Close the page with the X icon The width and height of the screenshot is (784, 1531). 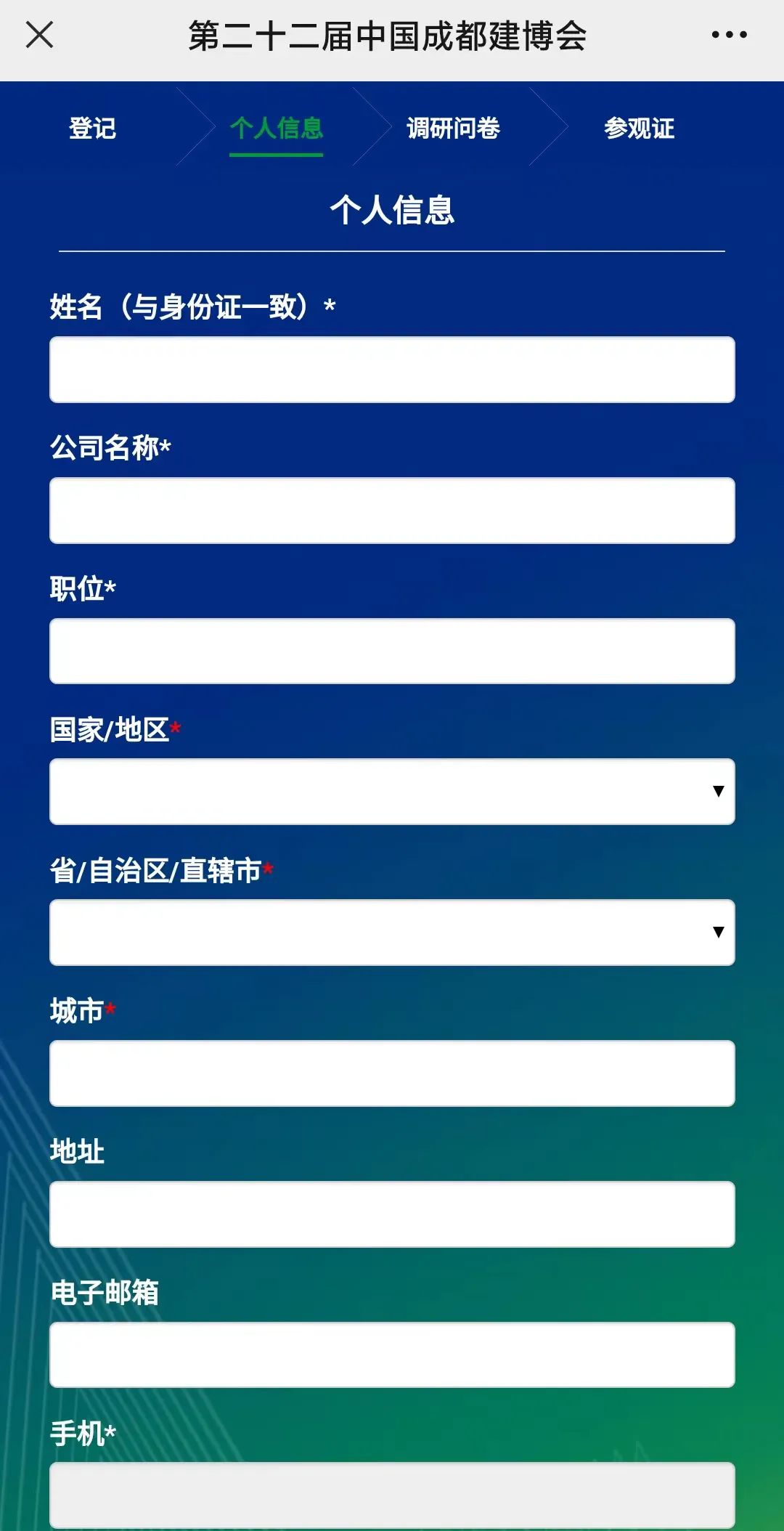coord(39,35)
